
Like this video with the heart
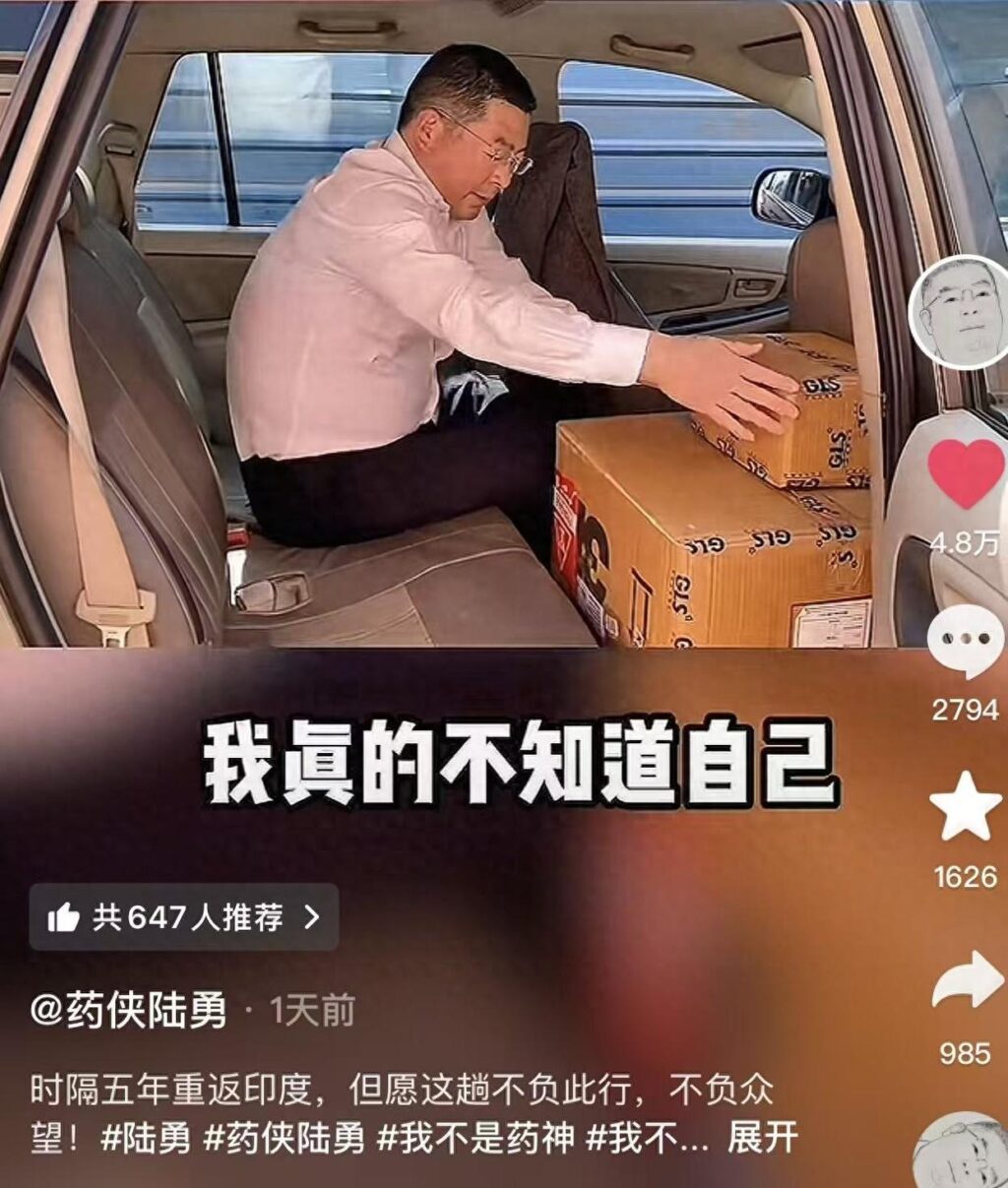(x=965, y=472)
